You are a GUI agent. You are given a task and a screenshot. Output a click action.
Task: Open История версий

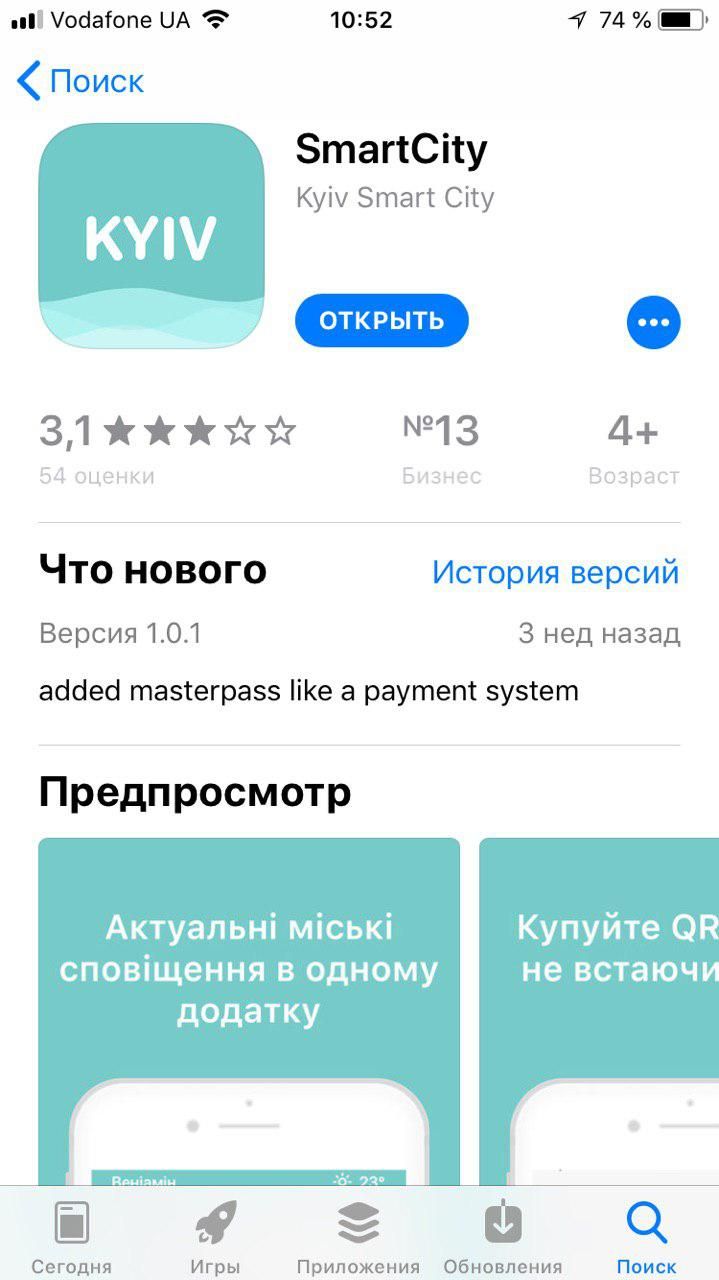pos(555,572)
